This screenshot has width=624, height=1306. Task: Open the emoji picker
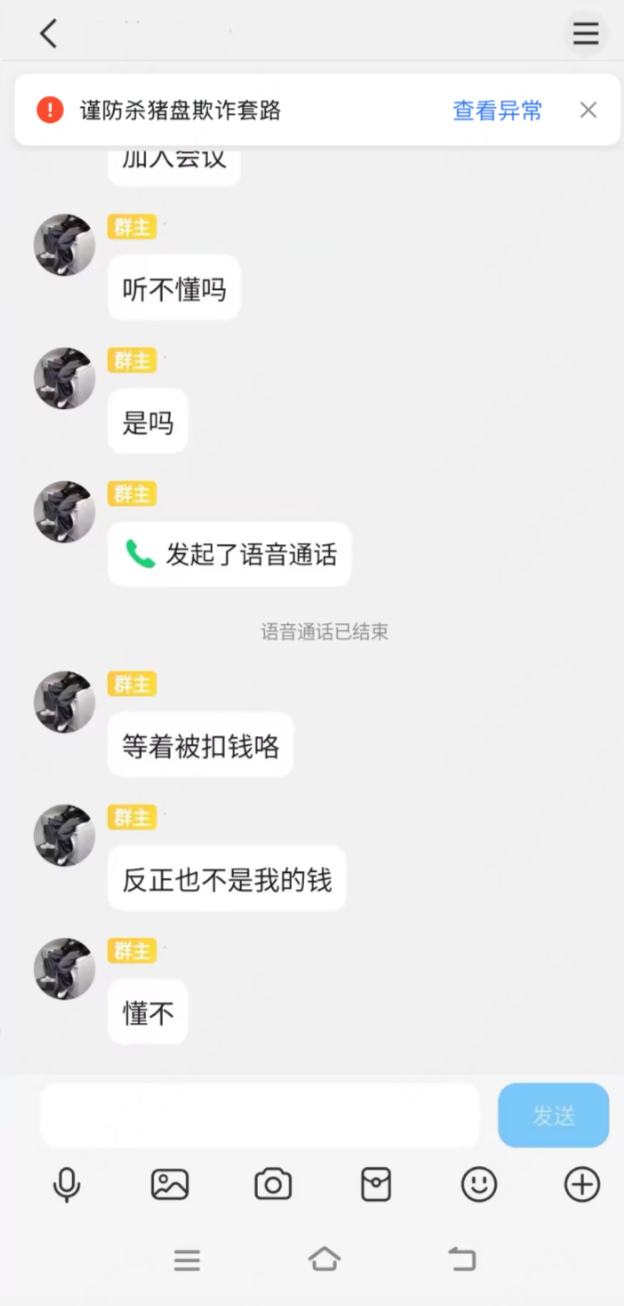click(479, 1185)
